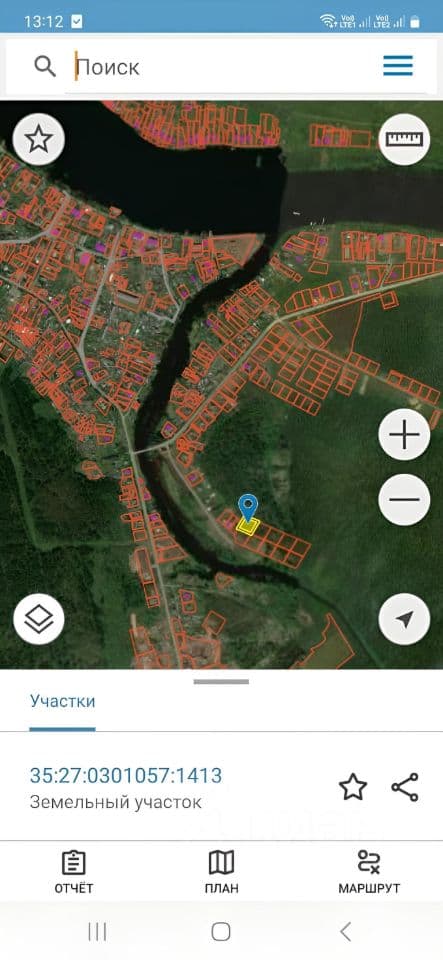The image size is (443, 960).
Task: Select the Участки tab
Action: pos(62,701)
